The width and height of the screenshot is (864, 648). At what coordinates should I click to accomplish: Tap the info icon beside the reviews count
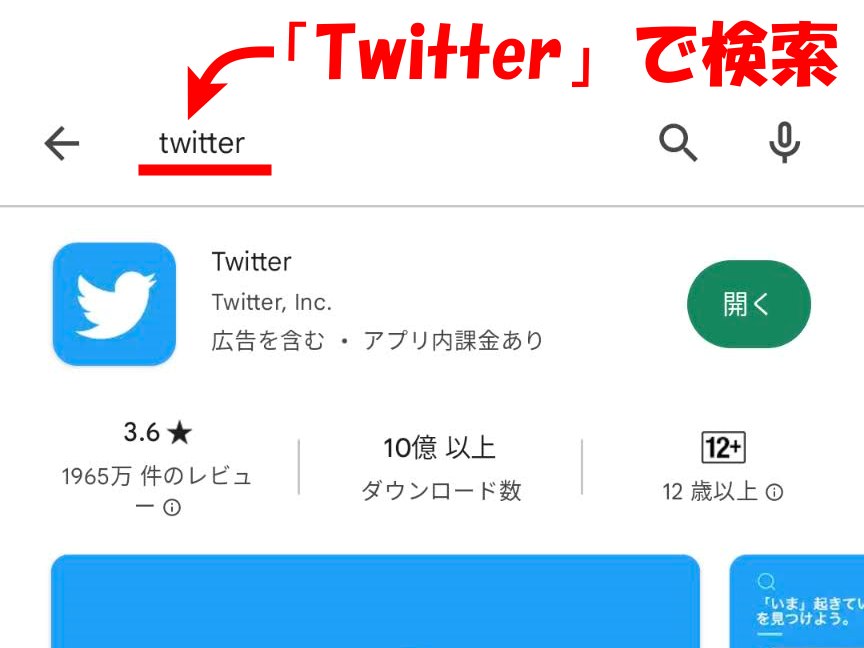pos(172,508)
